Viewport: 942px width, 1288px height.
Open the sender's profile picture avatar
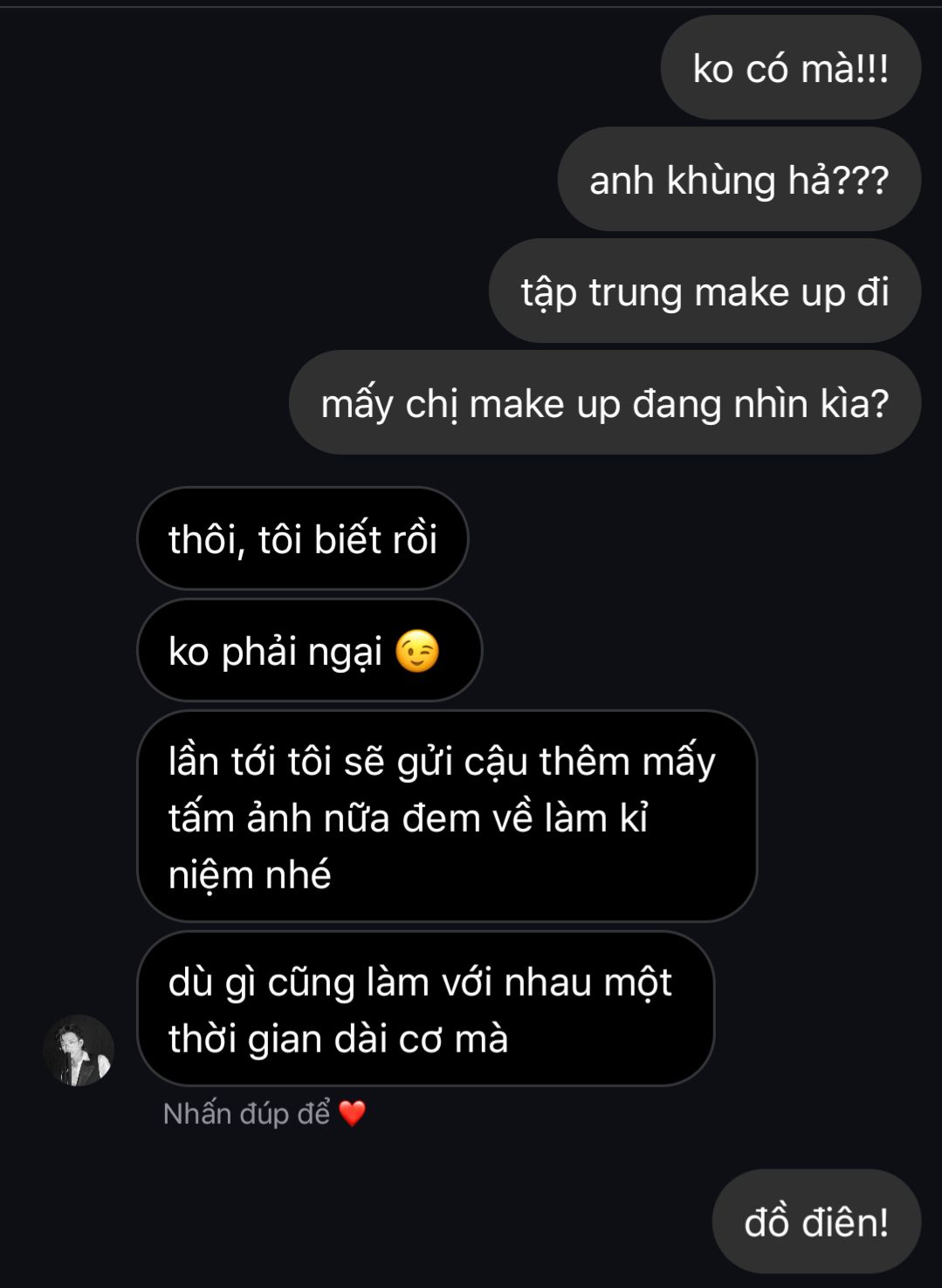pyautogui.click(x=79, y=1050)
